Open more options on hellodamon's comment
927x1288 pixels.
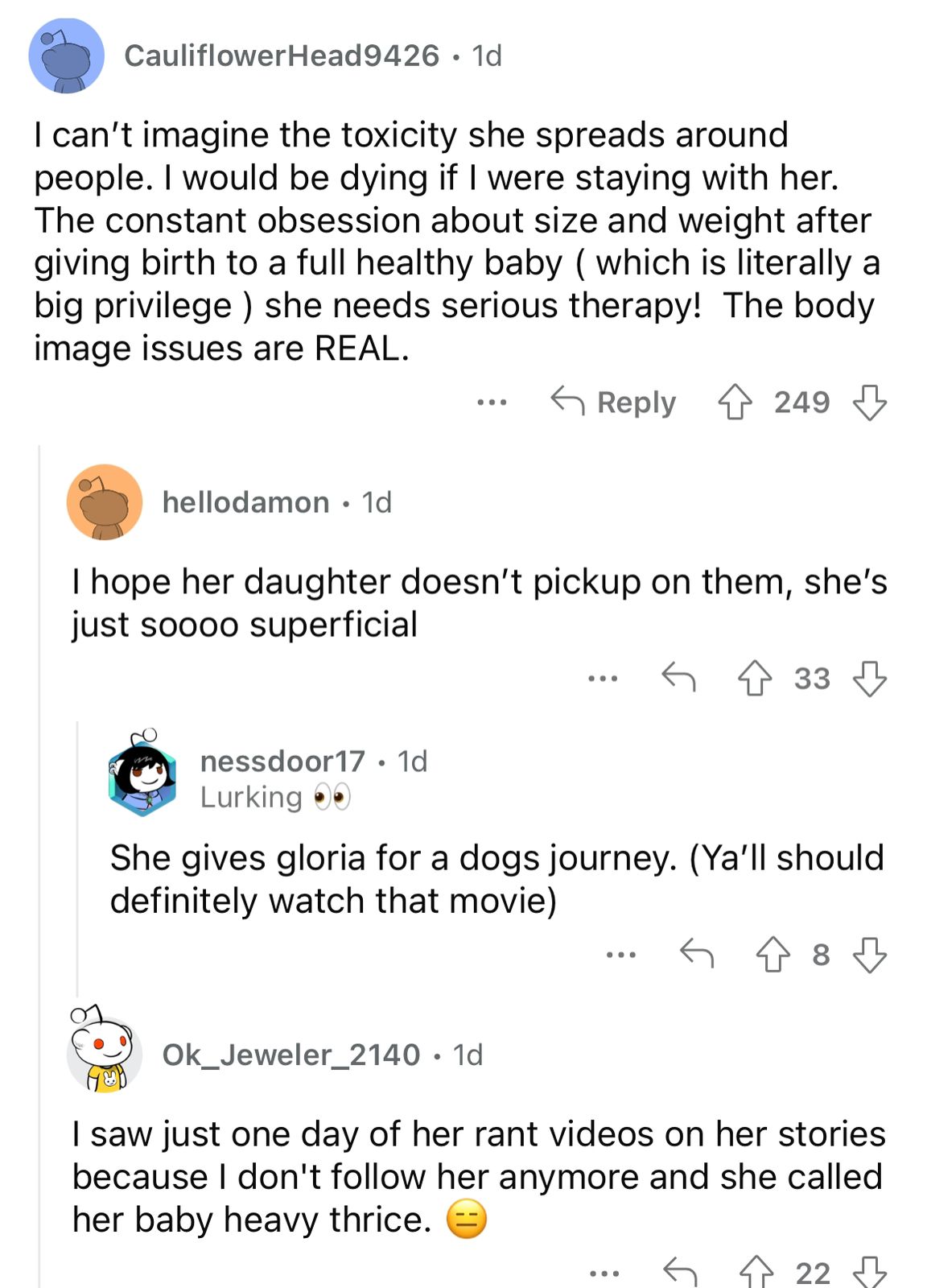pyautogui.click(x=603, y=679)
